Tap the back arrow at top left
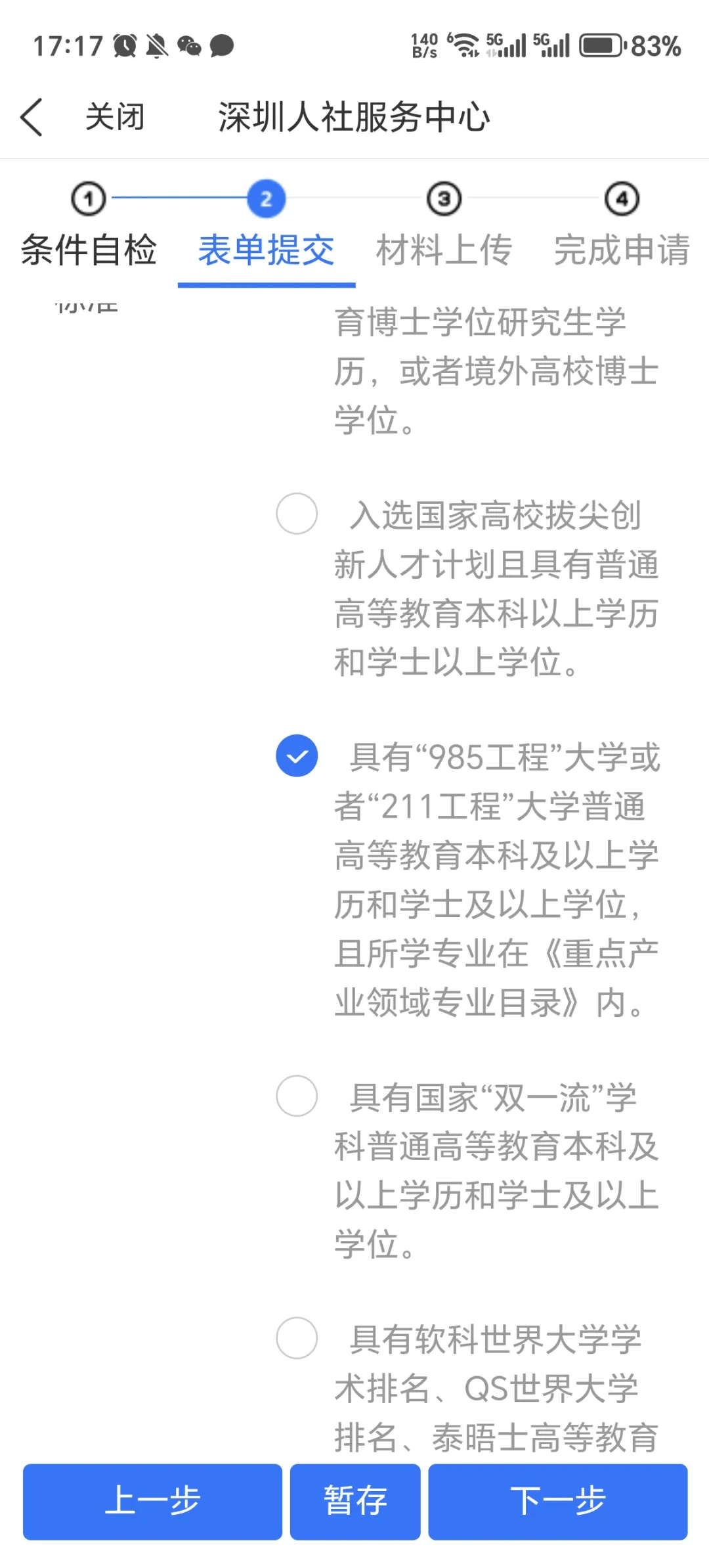Viewport: 709px width, 1568px height. [x=32, y=116]
